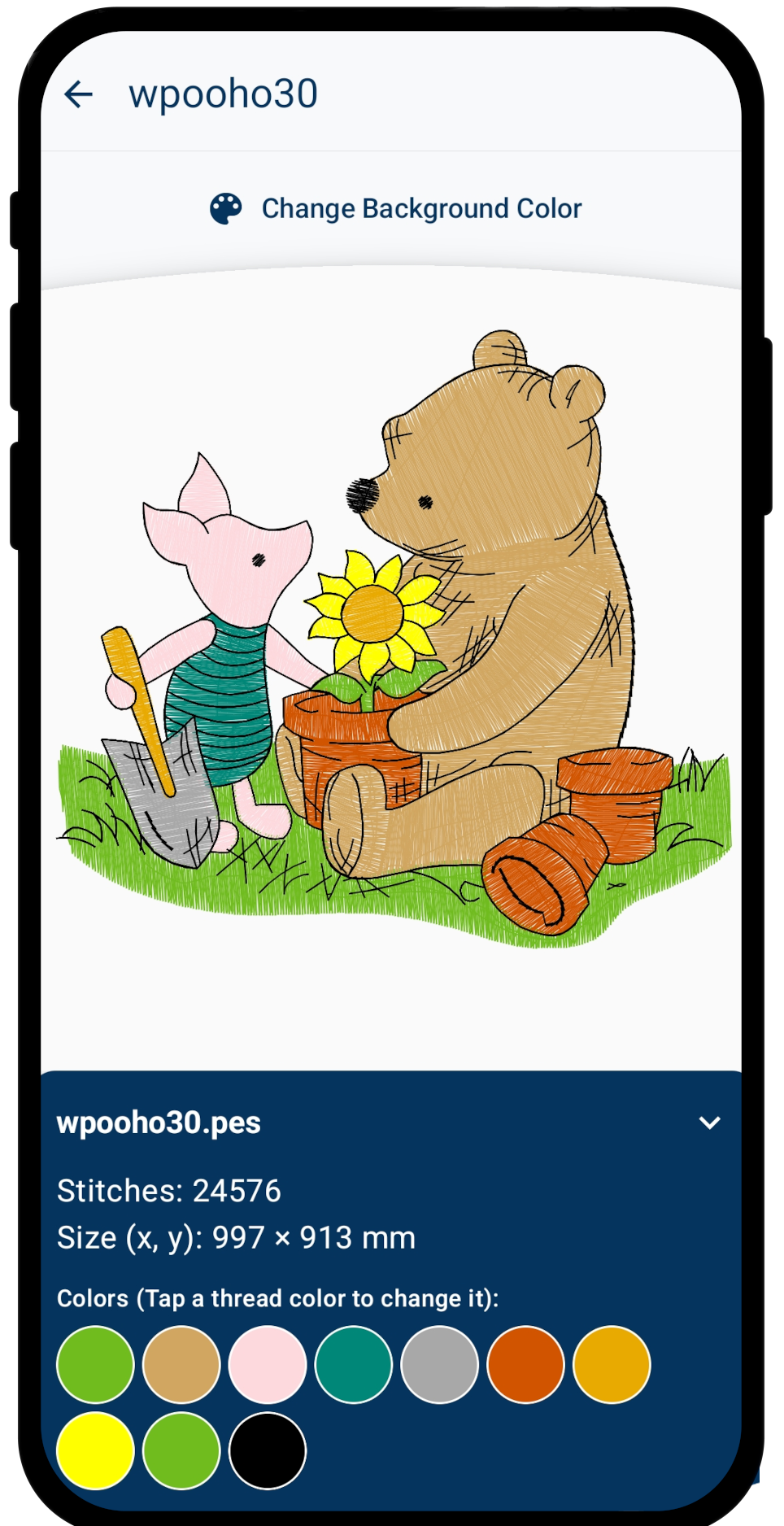Open Change Background Color
784x1526 pixels.
pyautogui.click(x=420, y=208)
